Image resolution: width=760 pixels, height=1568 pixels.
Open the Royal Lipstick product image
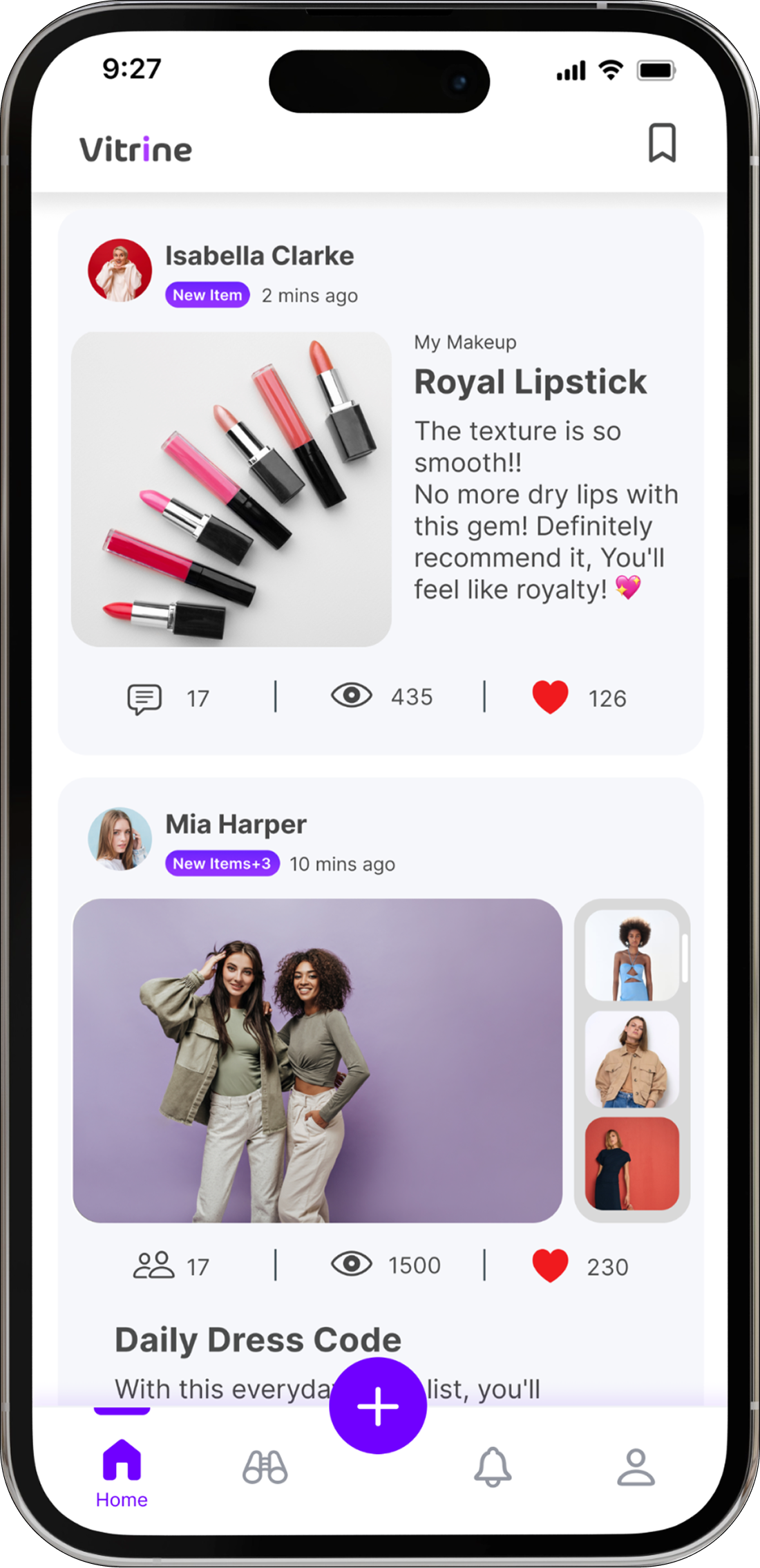pyautogui.click(x=231, y=489)
